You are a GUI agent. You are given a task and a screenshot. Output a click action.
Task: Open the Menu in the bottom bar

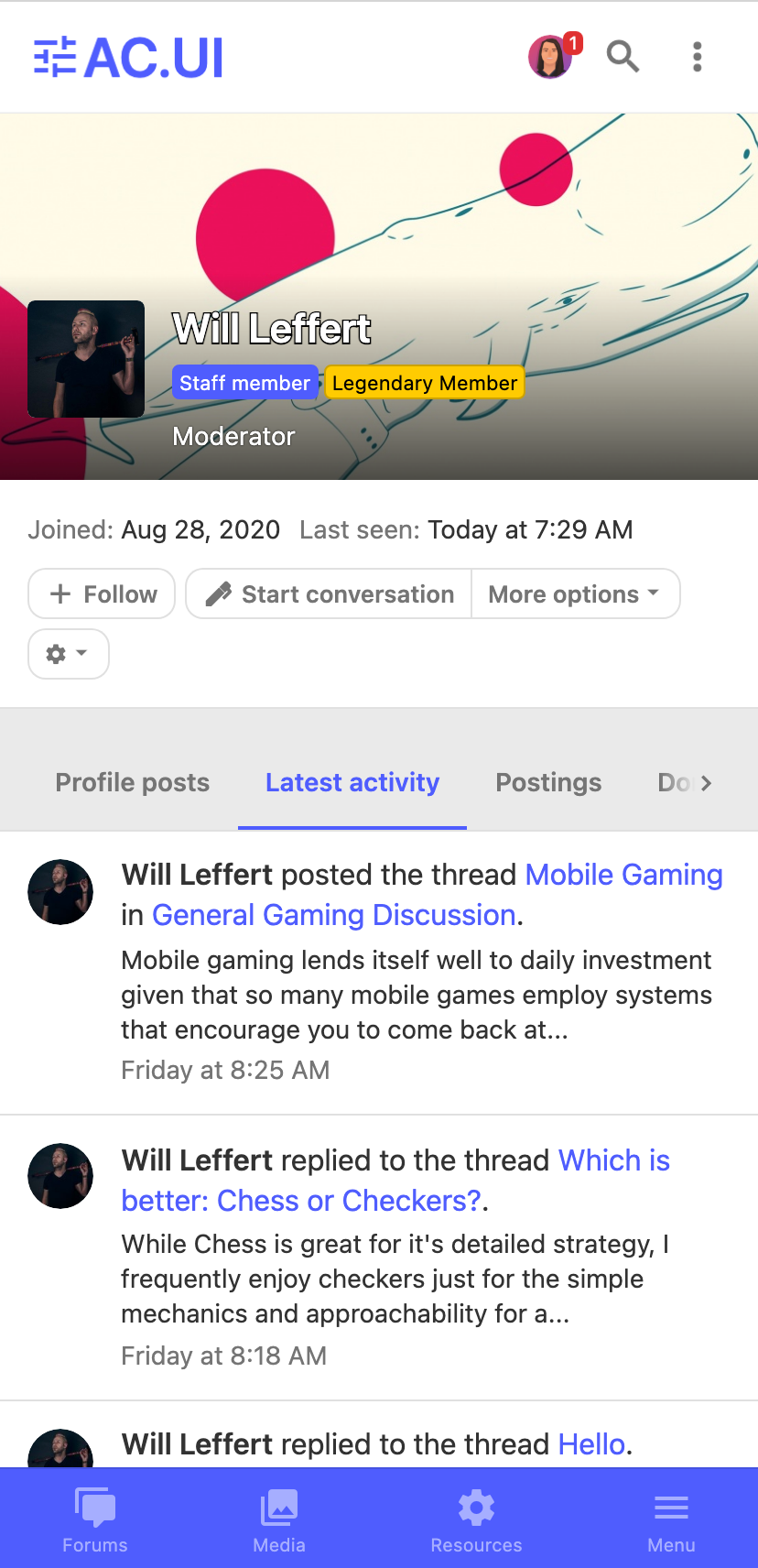[x=671, y=1519]
